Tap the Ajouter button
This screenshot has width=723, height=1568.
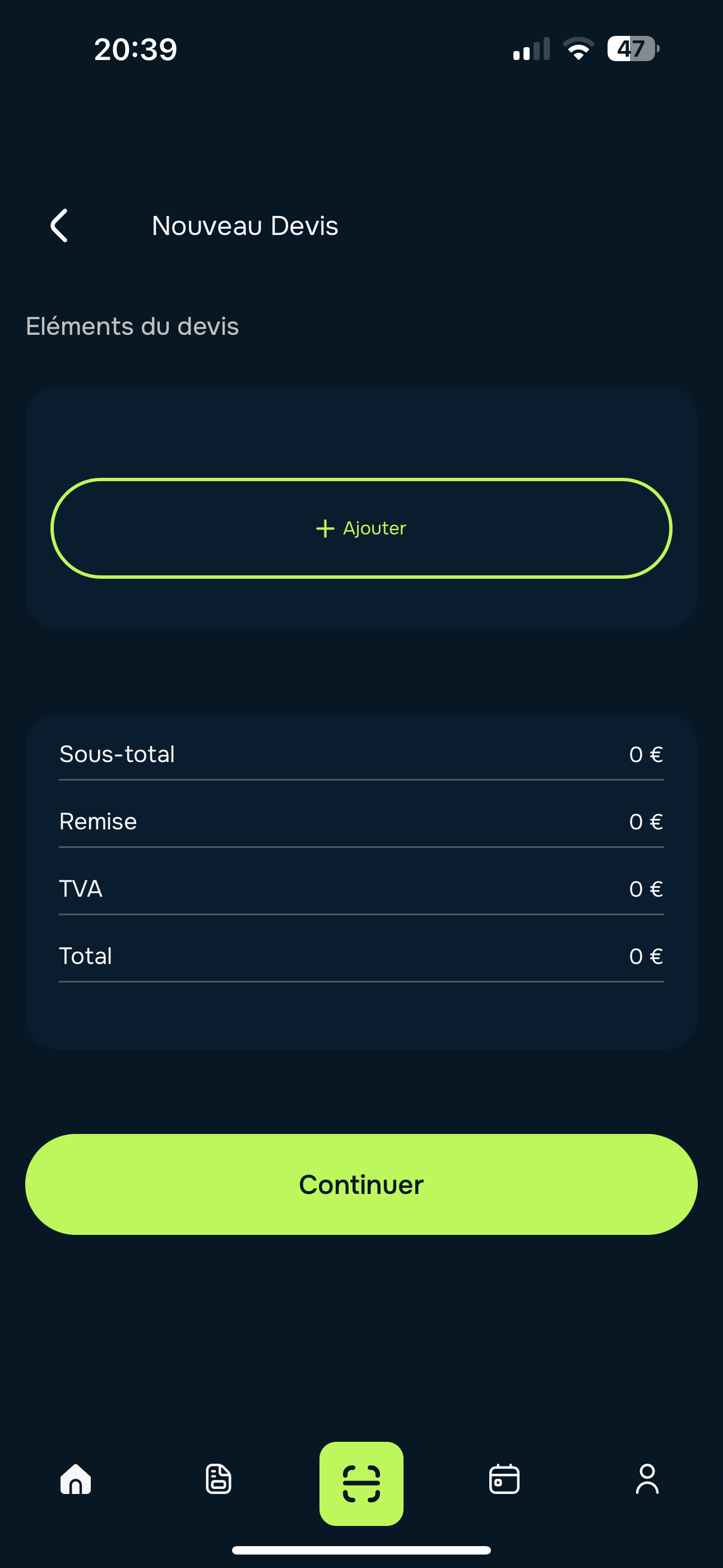point(361,528)
